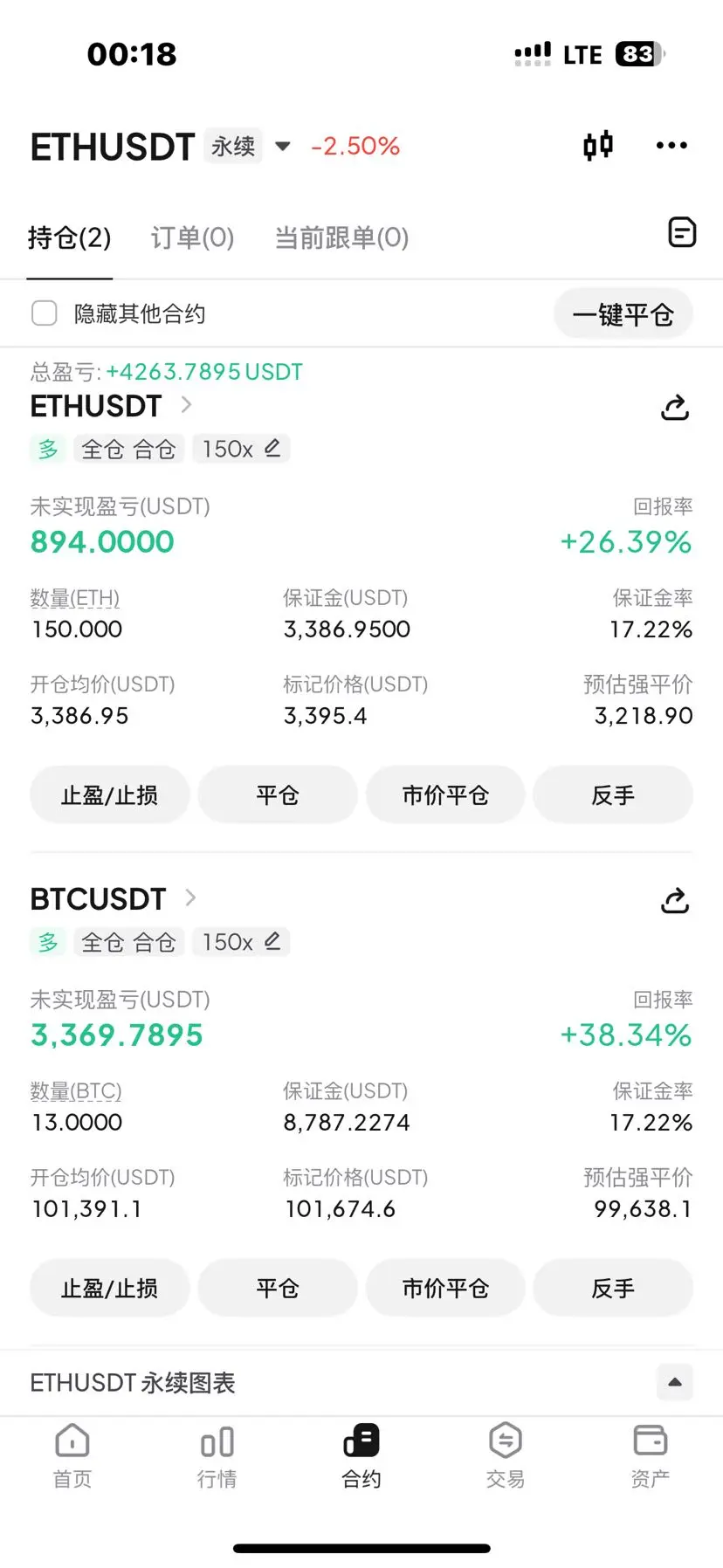Tap 市价平仓 on the ETHUSDT position

[x=445, y=795]
